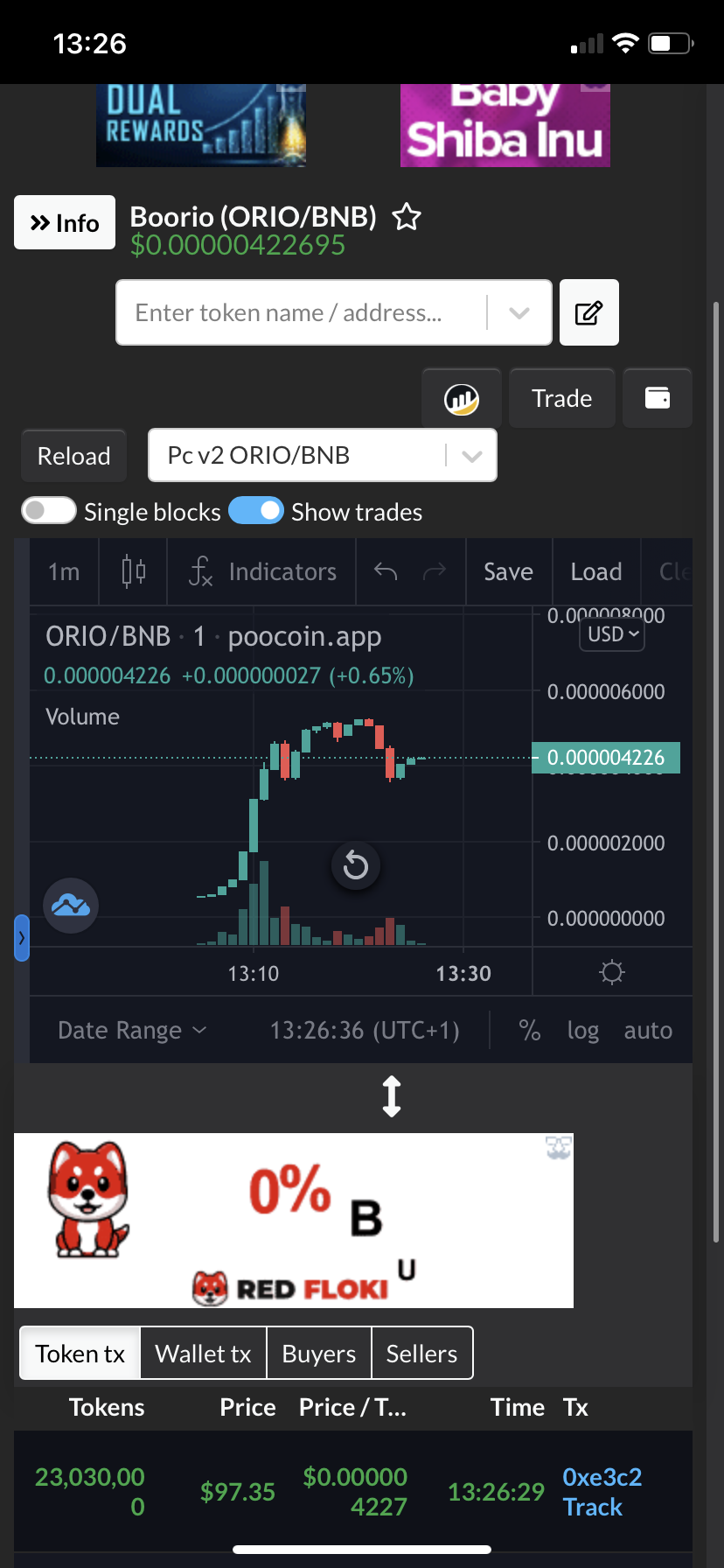Viewport: 724px width, 1568px height.
Task: Switch to the Wallet tx tab
Action: click(x=203, y=1354)
